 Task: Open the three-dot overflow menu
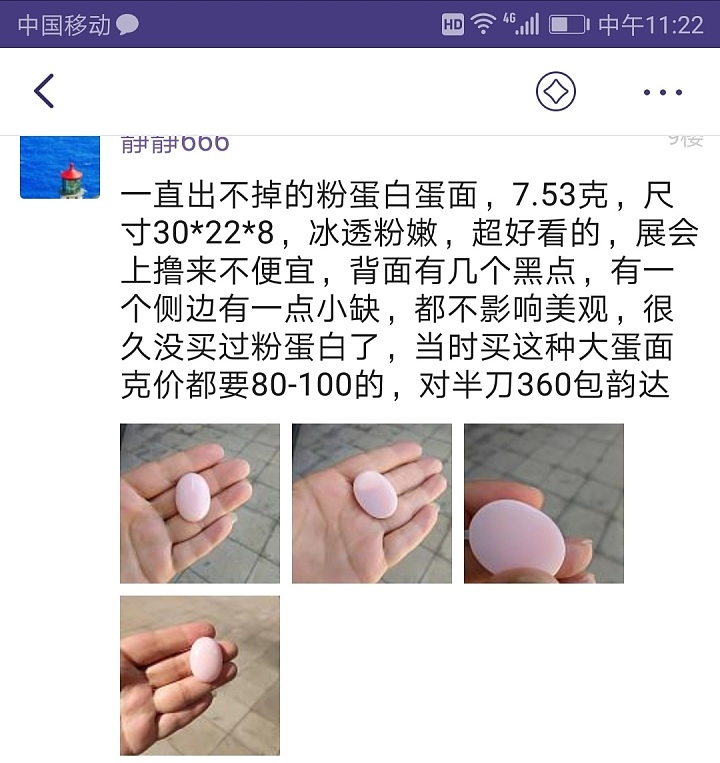pyautogui.click(x=662, y=92)
